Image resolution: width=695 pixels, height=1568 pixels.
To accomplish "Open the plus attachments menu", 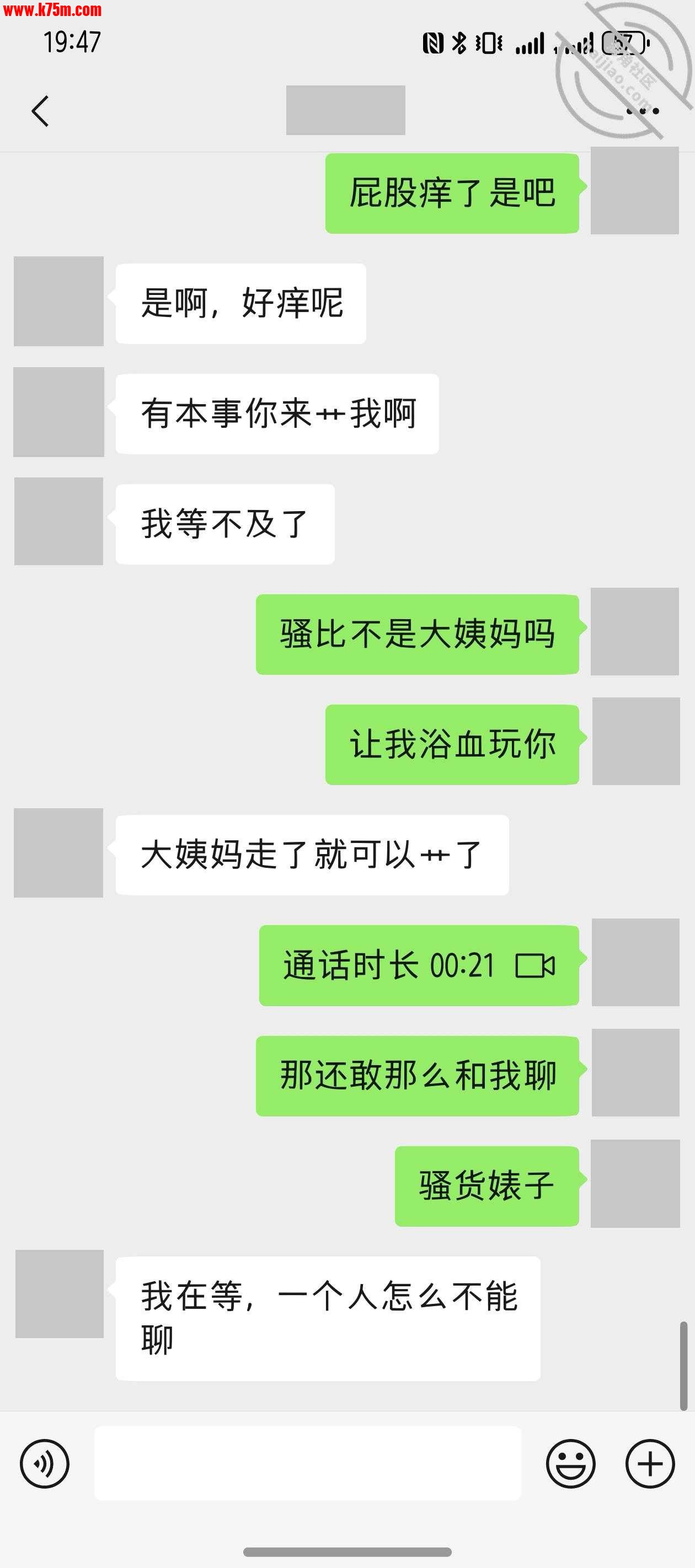I will [x=650, y=1463].
